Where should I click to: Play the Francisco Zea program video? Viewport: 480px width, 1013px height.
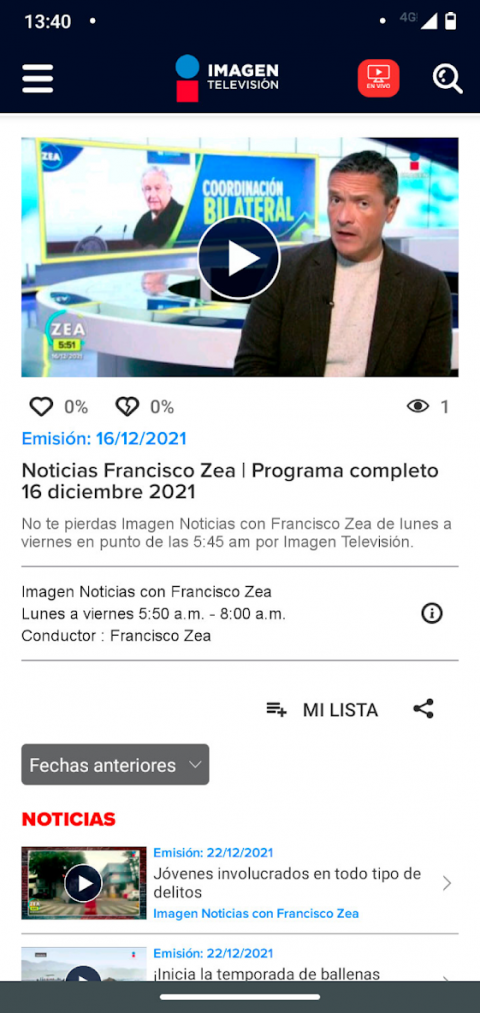[x=238, y=258]
